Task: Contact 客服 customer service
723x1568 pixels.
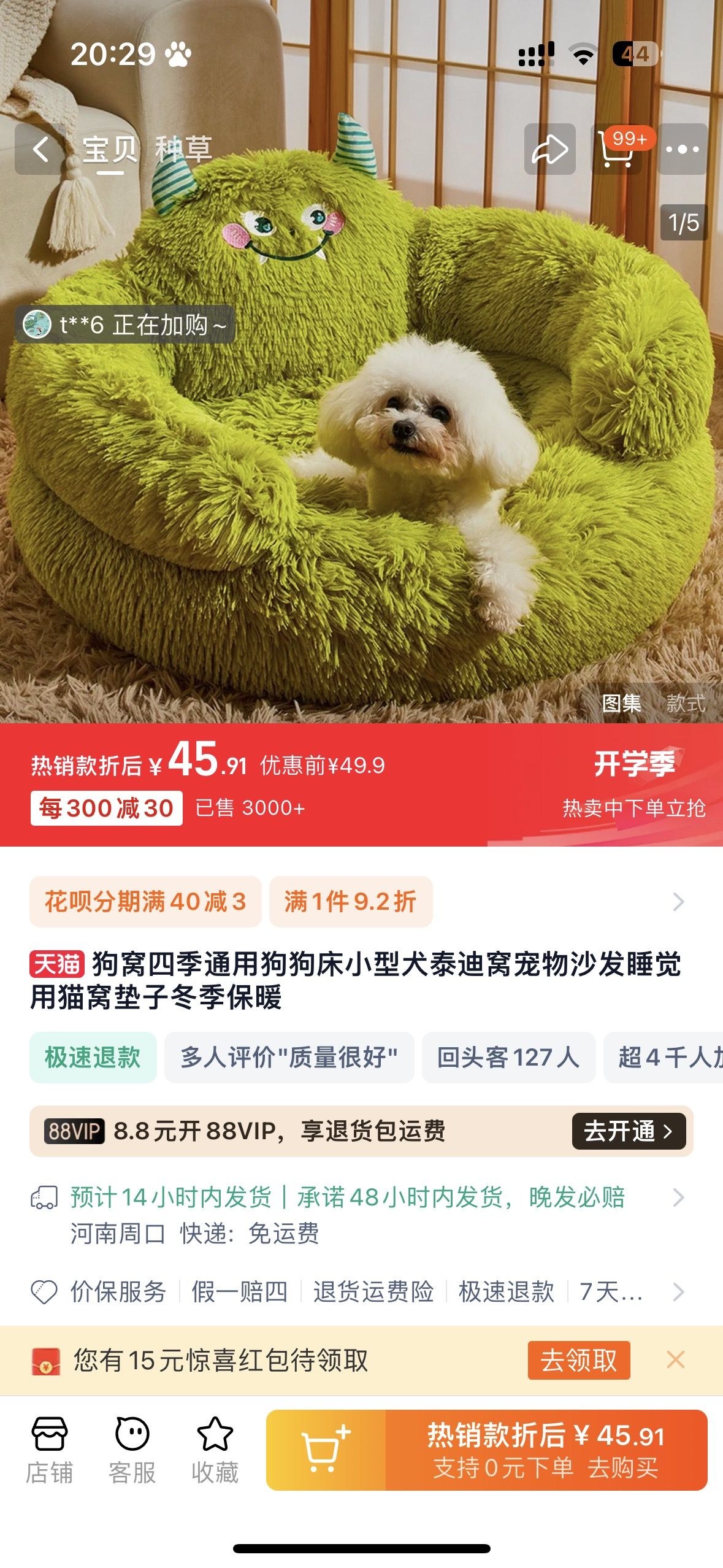Action: click(x=132, y=1450)
